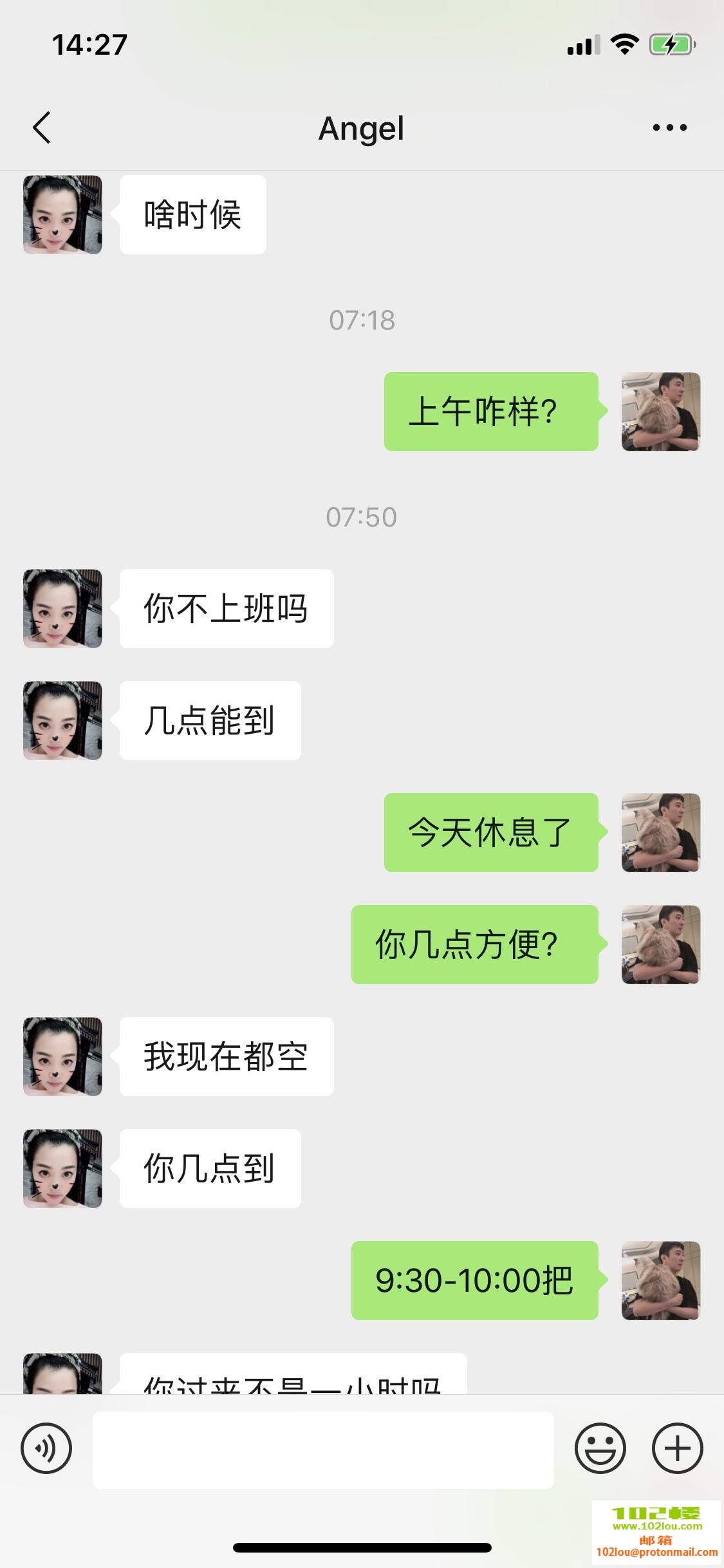
Task: Go back from the Angel chat
Action: pyautogui.click(x=42, y=127)
